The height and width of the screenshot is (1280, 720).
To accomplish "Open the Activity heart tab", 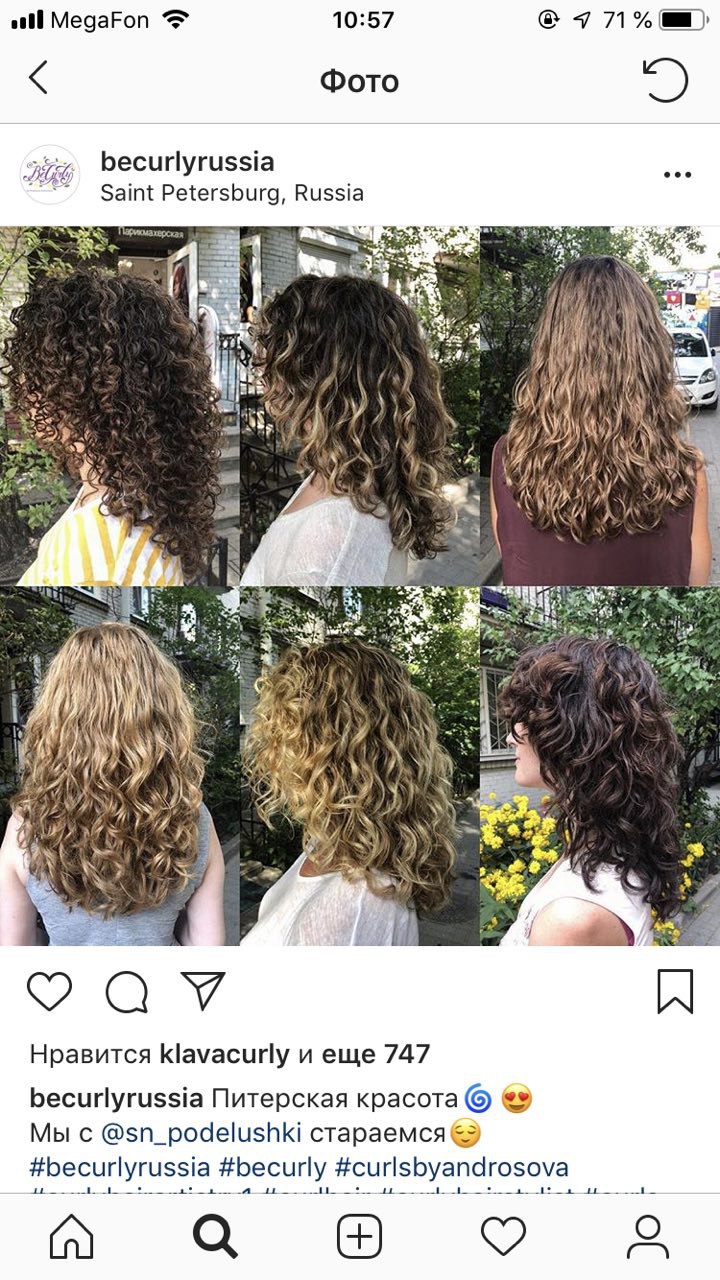I will pos(503,1237).
